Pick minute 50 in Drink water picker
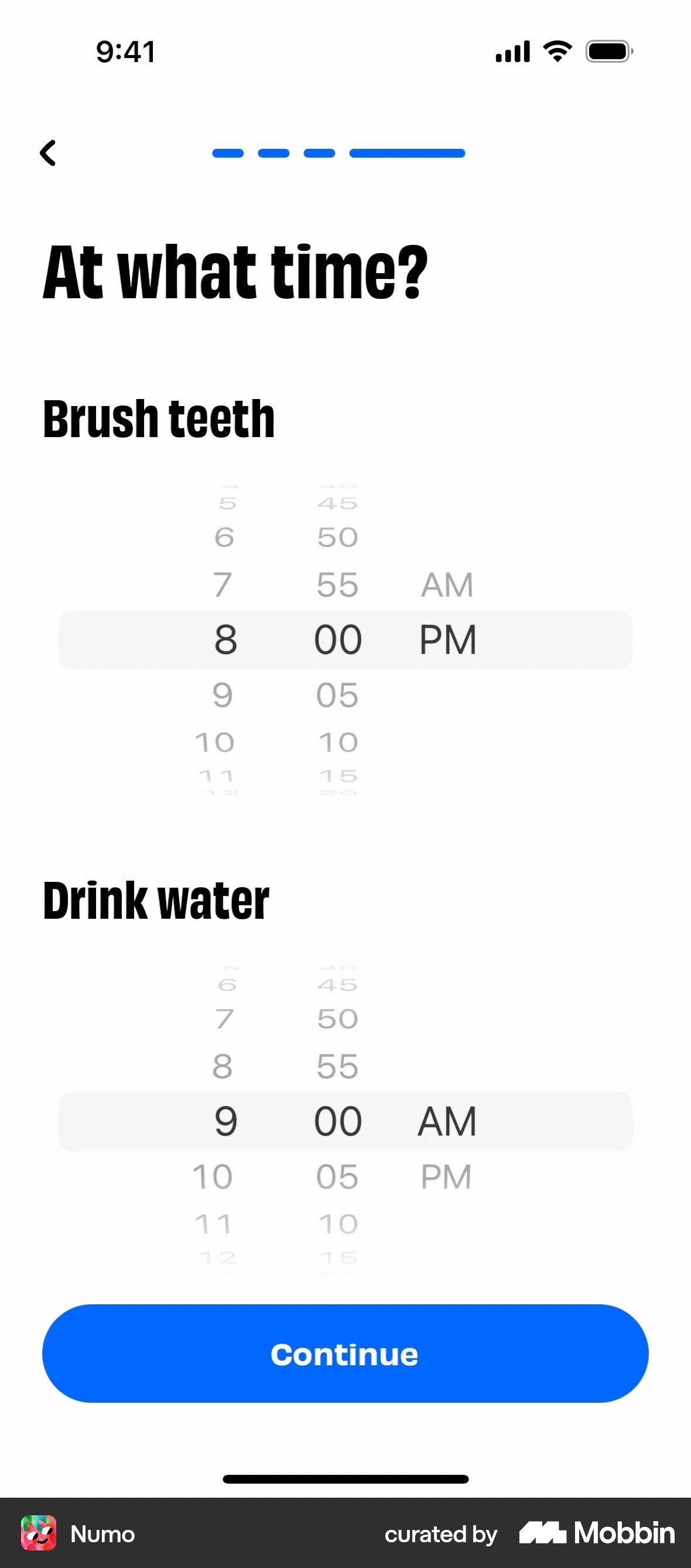This screenshot has height=1568, width=691. click(x=337, y=1019)
